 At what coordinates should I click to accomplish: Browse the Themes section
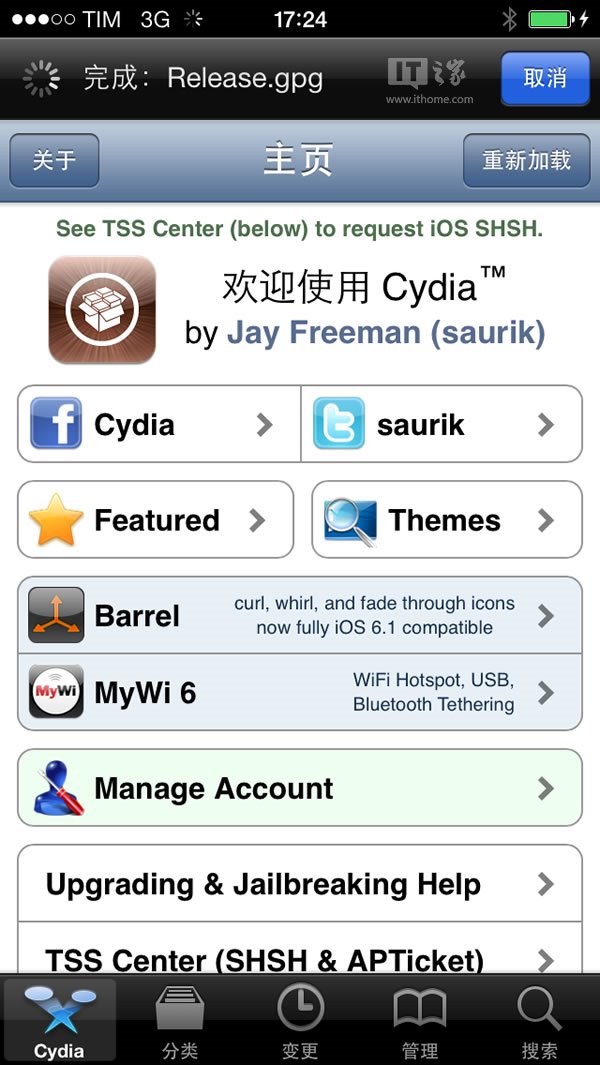(446, 520)
